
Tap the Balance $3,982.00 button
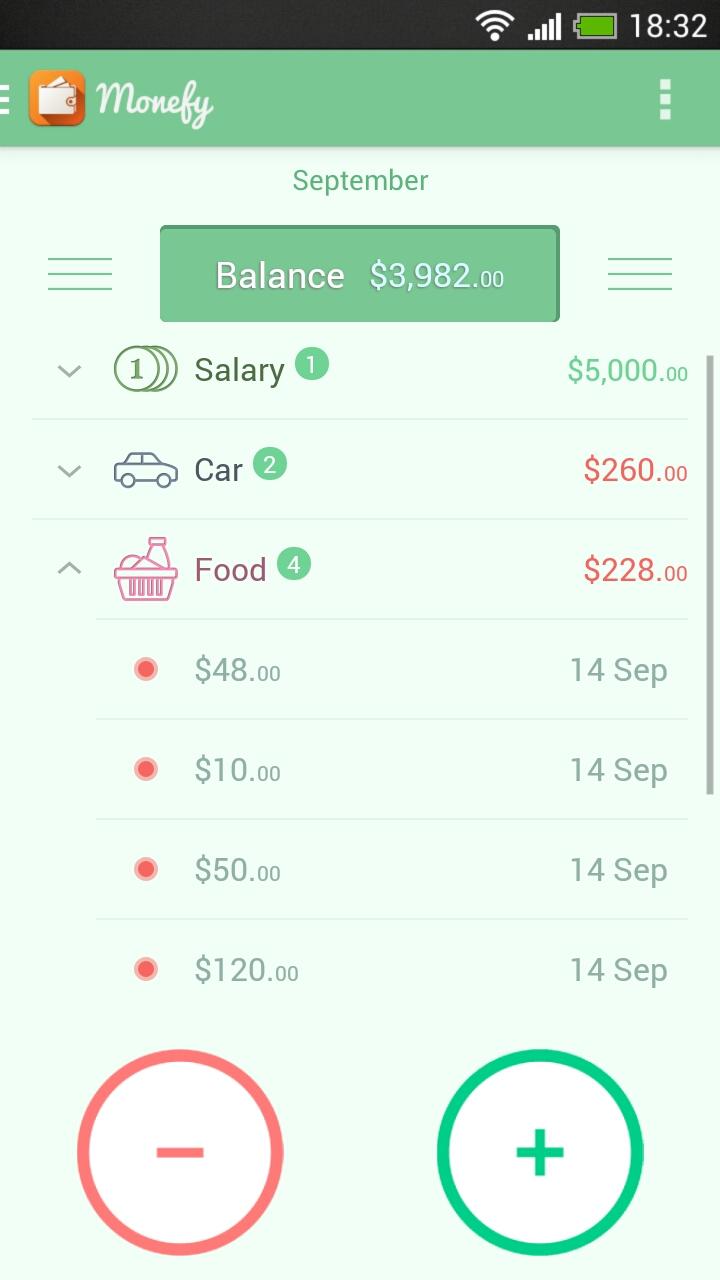tap(360, 274)
